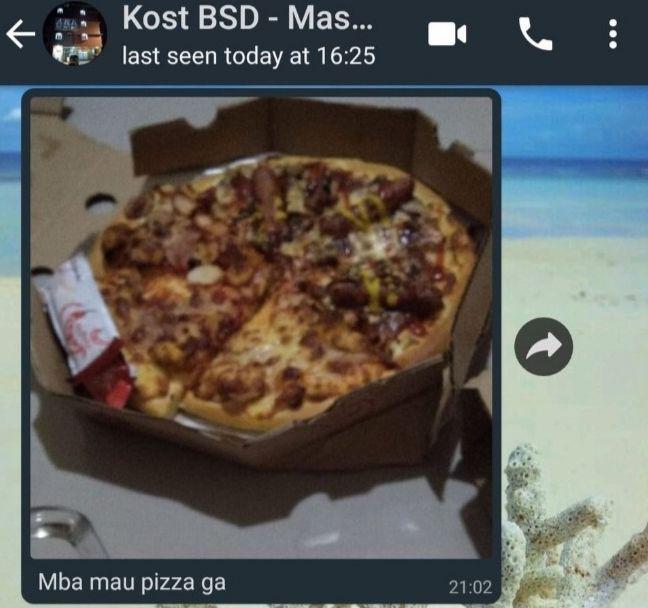
Task: Open Kost BSD contact profile photo
Action: (x=75, y=34)
